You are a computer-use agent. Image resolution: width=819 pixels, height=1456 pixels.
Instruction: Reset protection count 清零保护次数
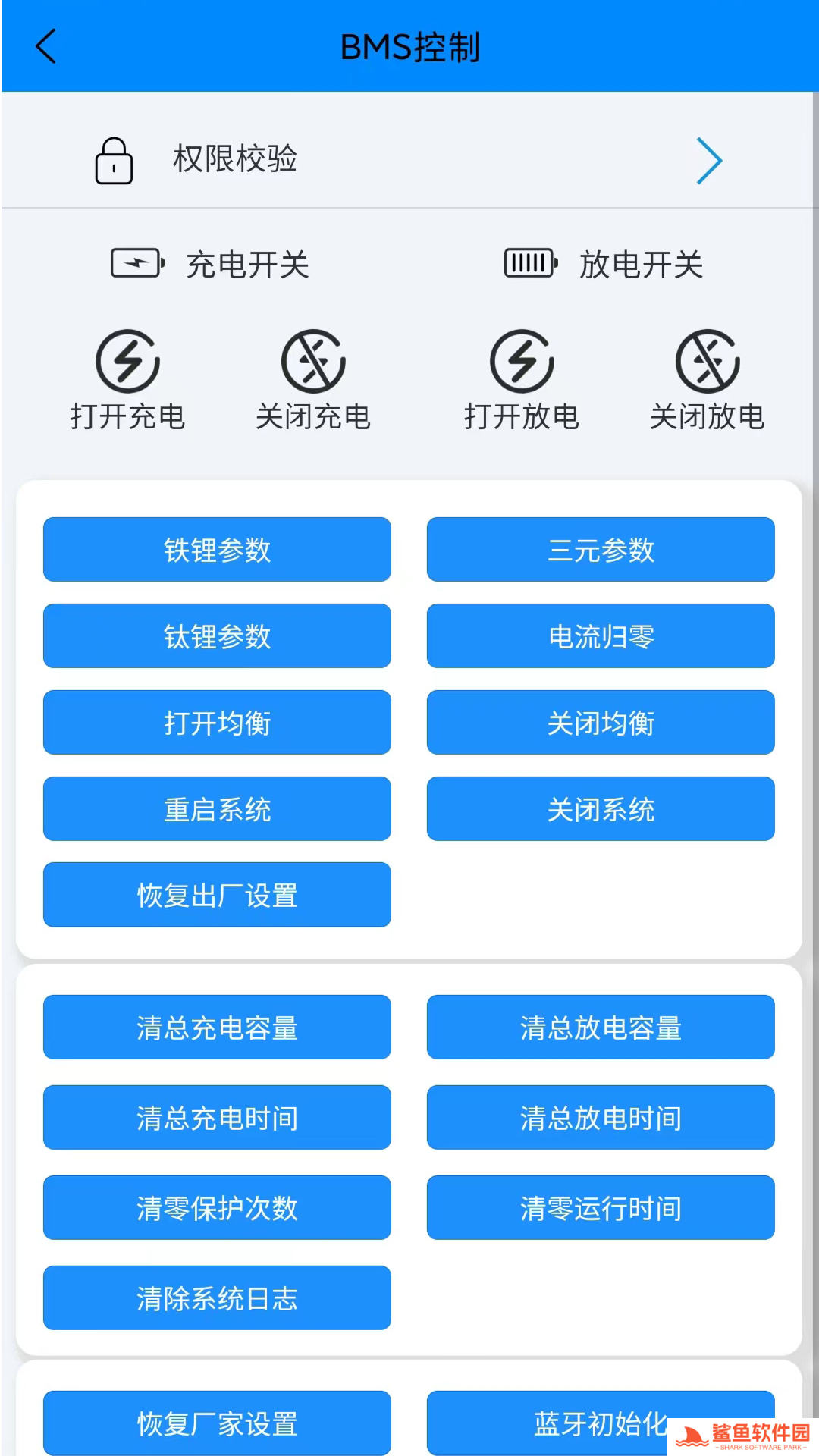click(x=217, y=1208)
